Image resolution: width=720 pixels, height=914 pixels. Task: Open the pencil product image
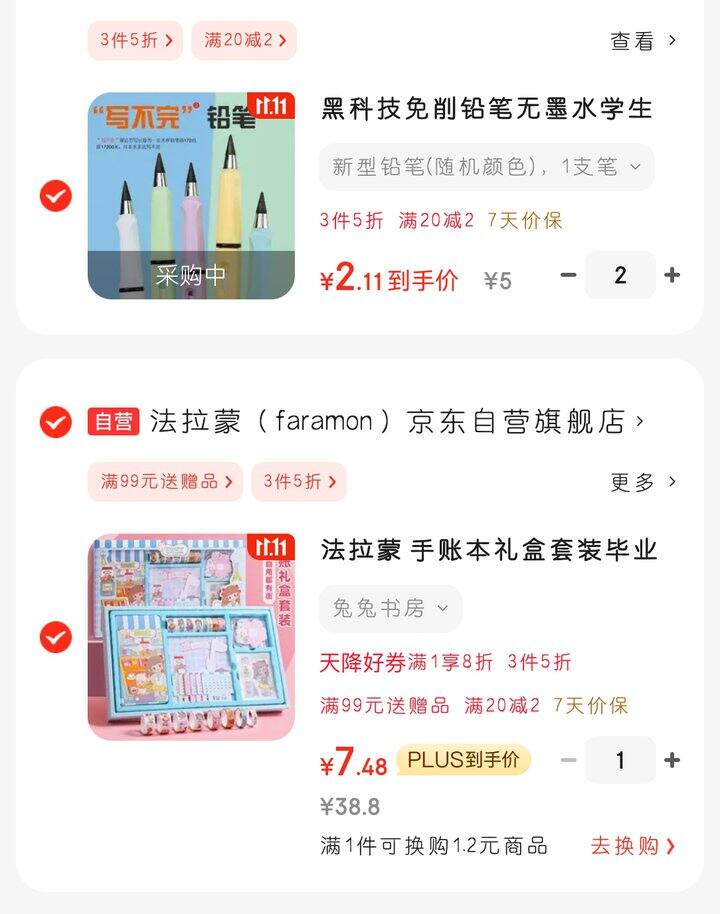click(x=191, y=196)
